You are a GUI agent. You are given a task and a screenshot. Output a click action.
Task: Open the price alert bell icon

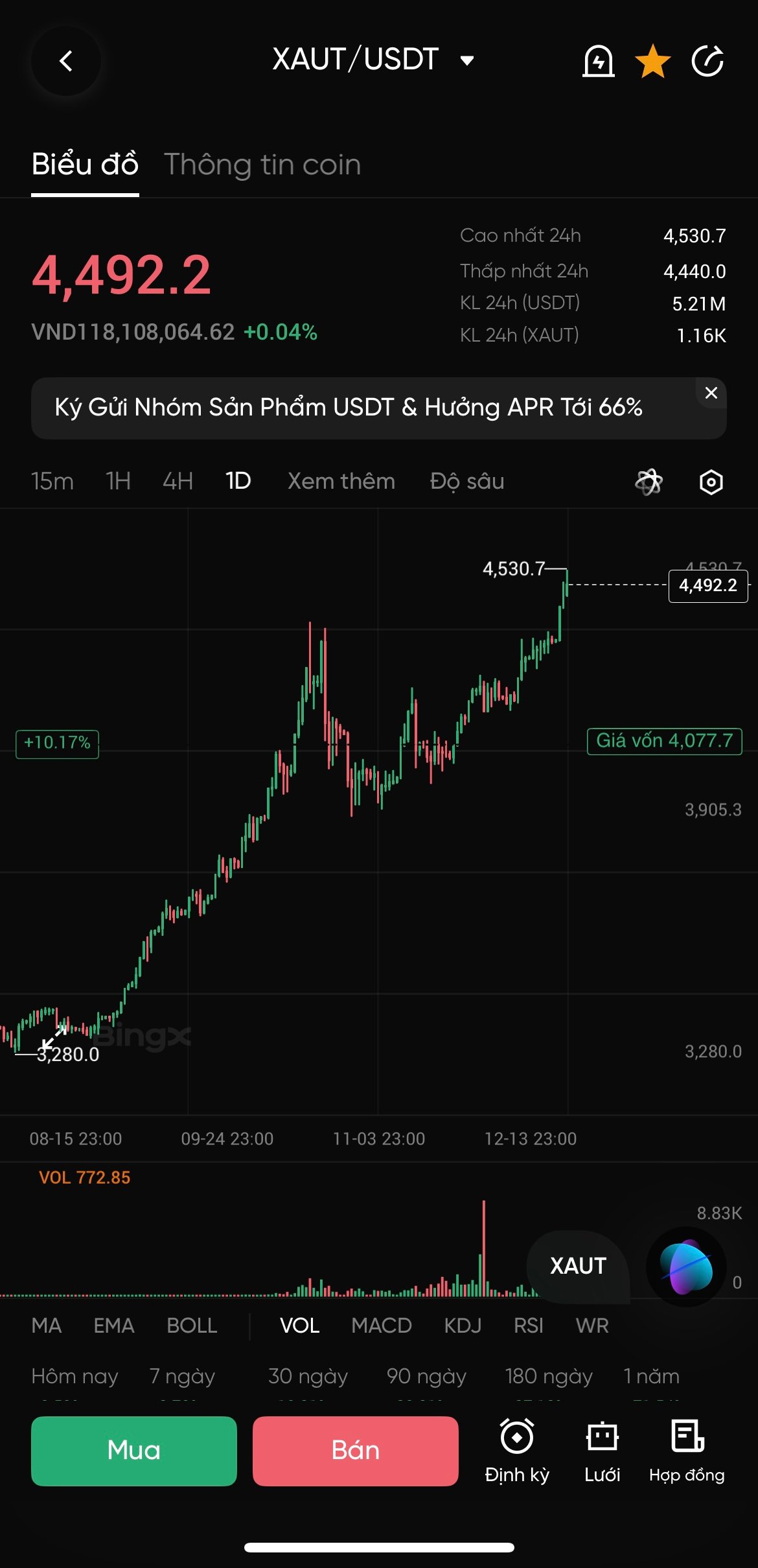pyautogui.click(x=598, y=62)
